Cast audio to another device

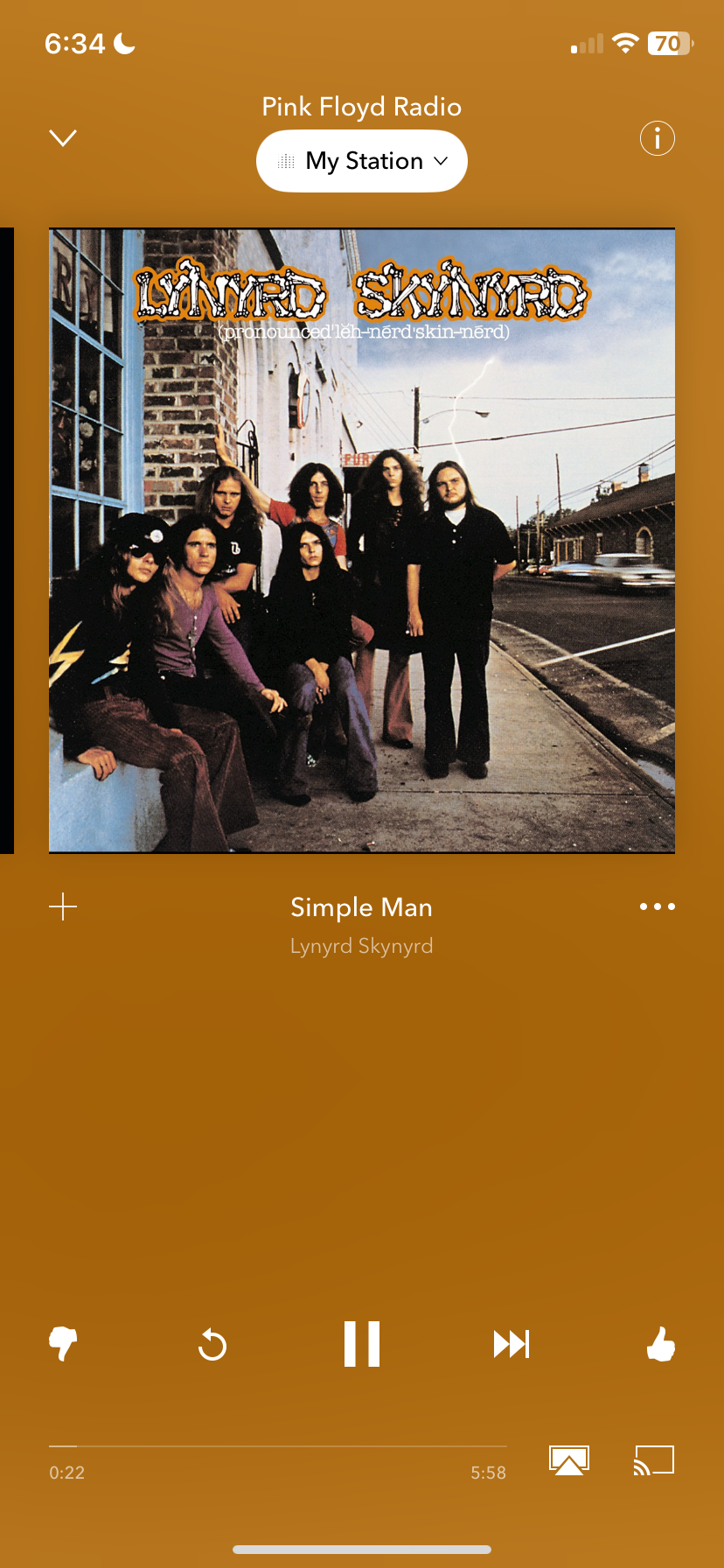click(x=654, y=1459)
